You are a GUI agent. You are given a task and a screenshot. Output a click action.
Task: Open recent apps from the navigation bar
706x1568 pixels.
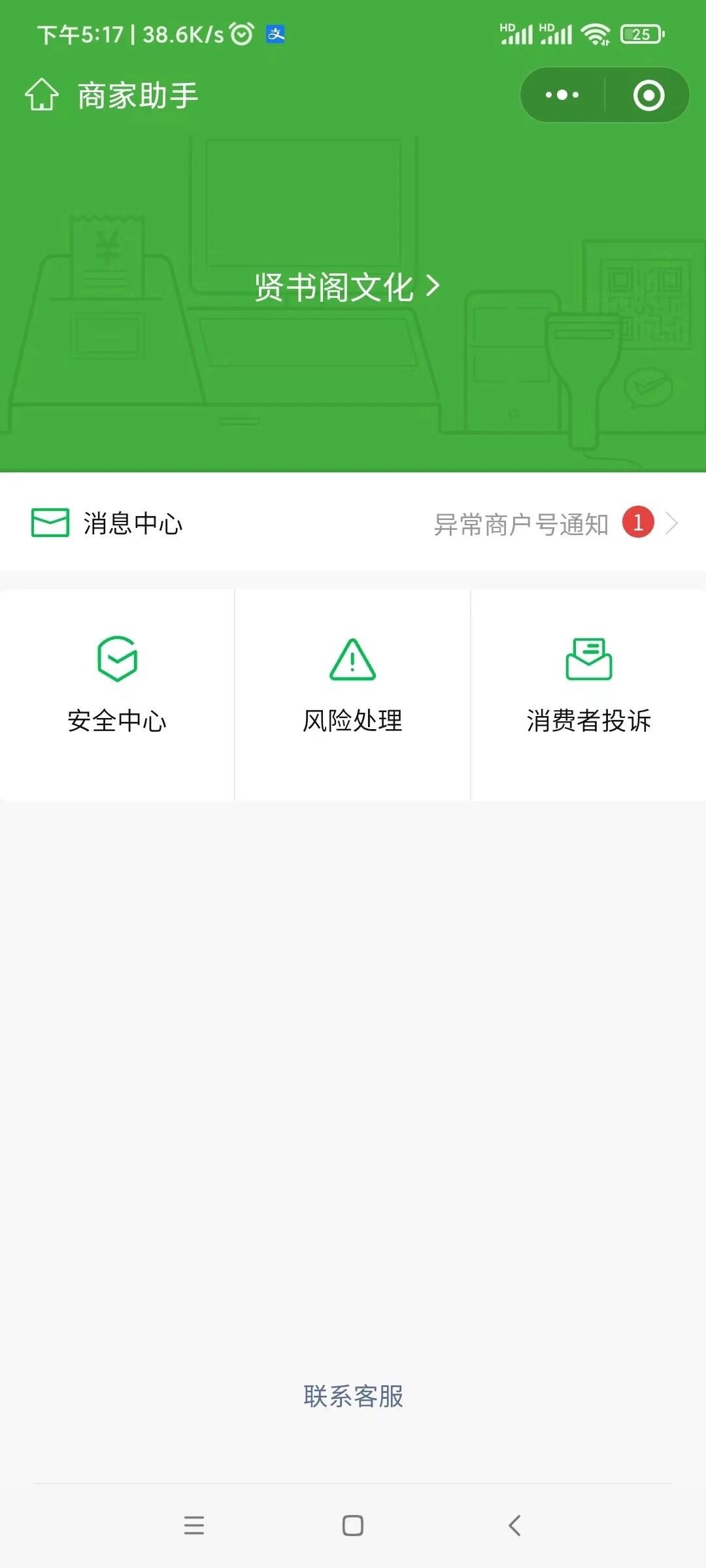pyautogui.click(x=194, y=1526)
